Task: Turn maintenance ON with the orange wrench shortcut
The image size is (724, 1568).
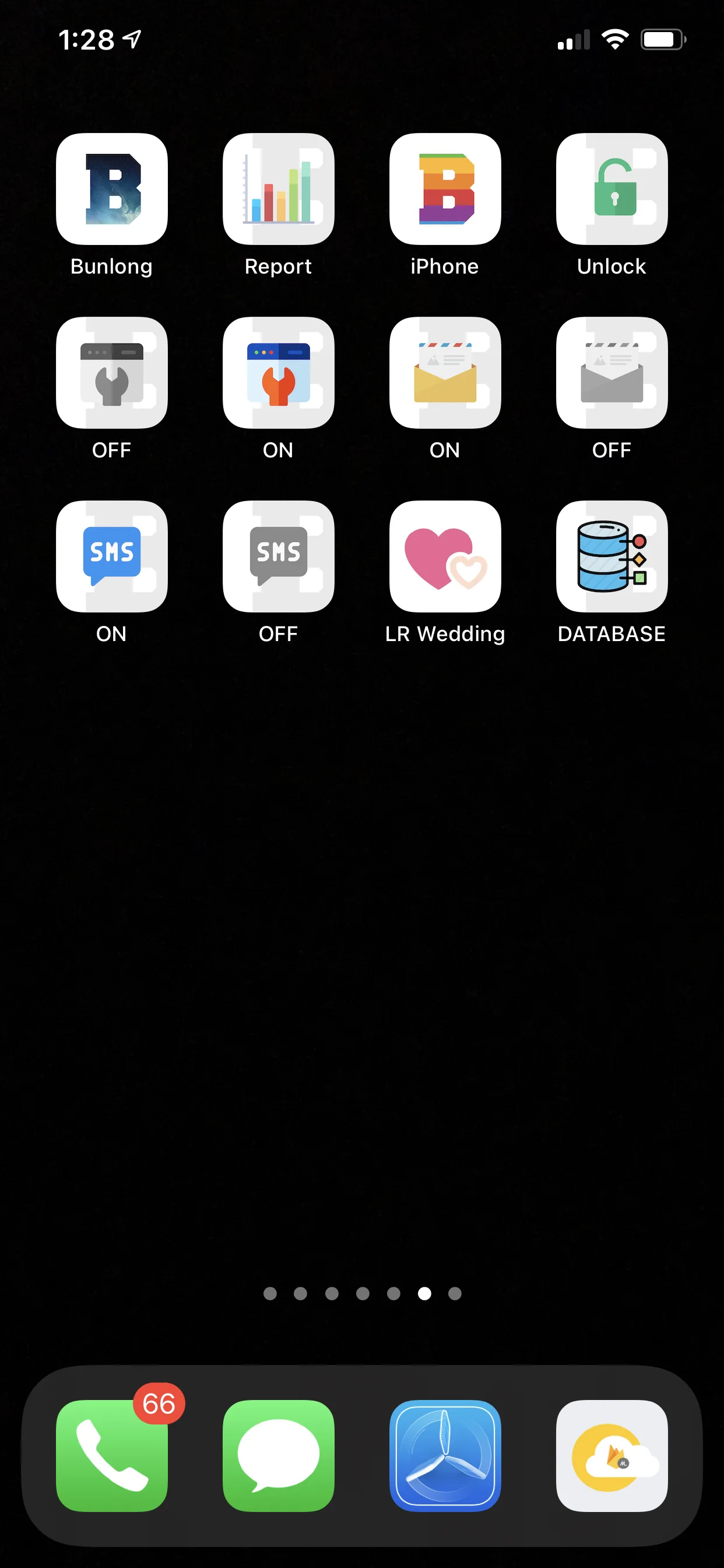Action: tap(278, 373)
